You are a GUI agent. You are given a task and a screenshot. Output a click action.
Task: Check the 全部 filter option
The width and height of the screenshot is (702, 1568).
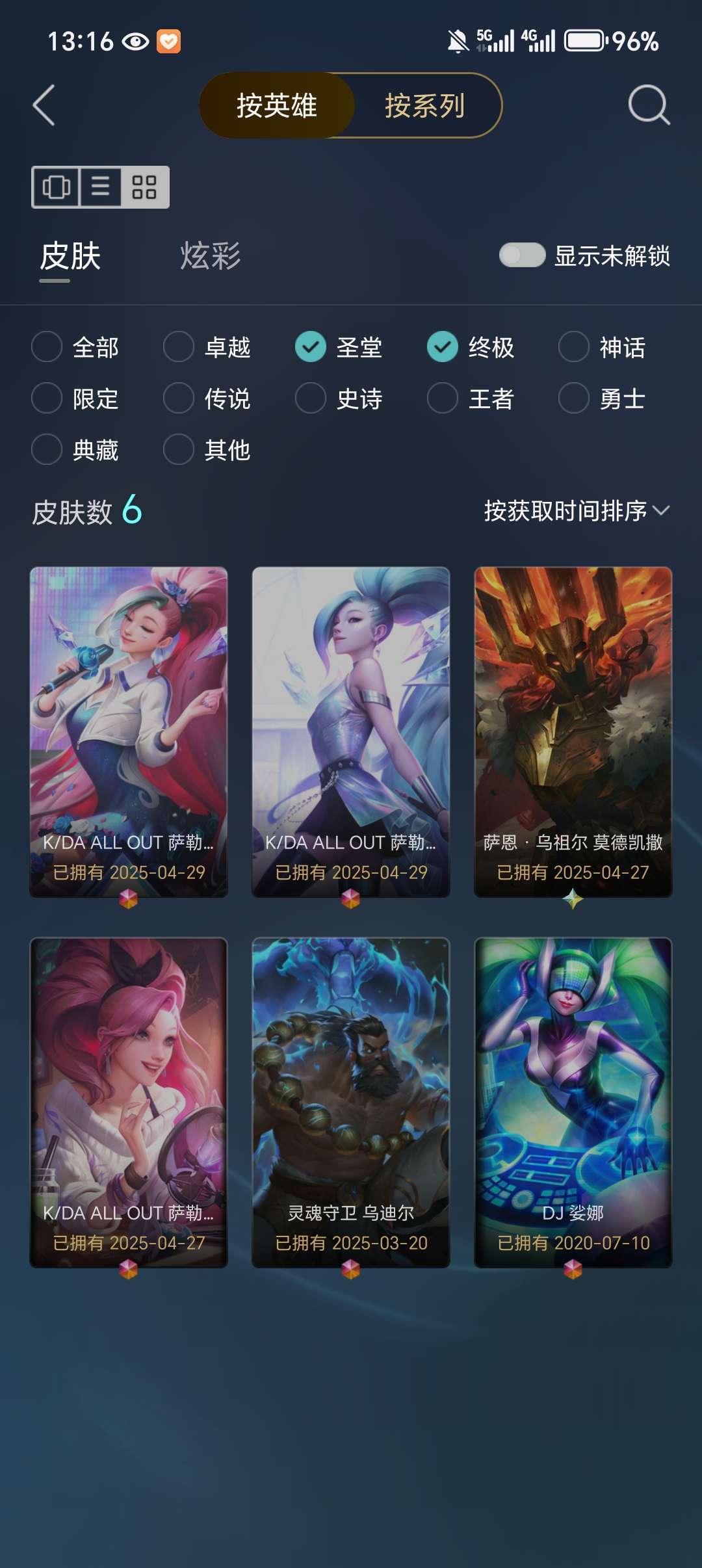75,347
